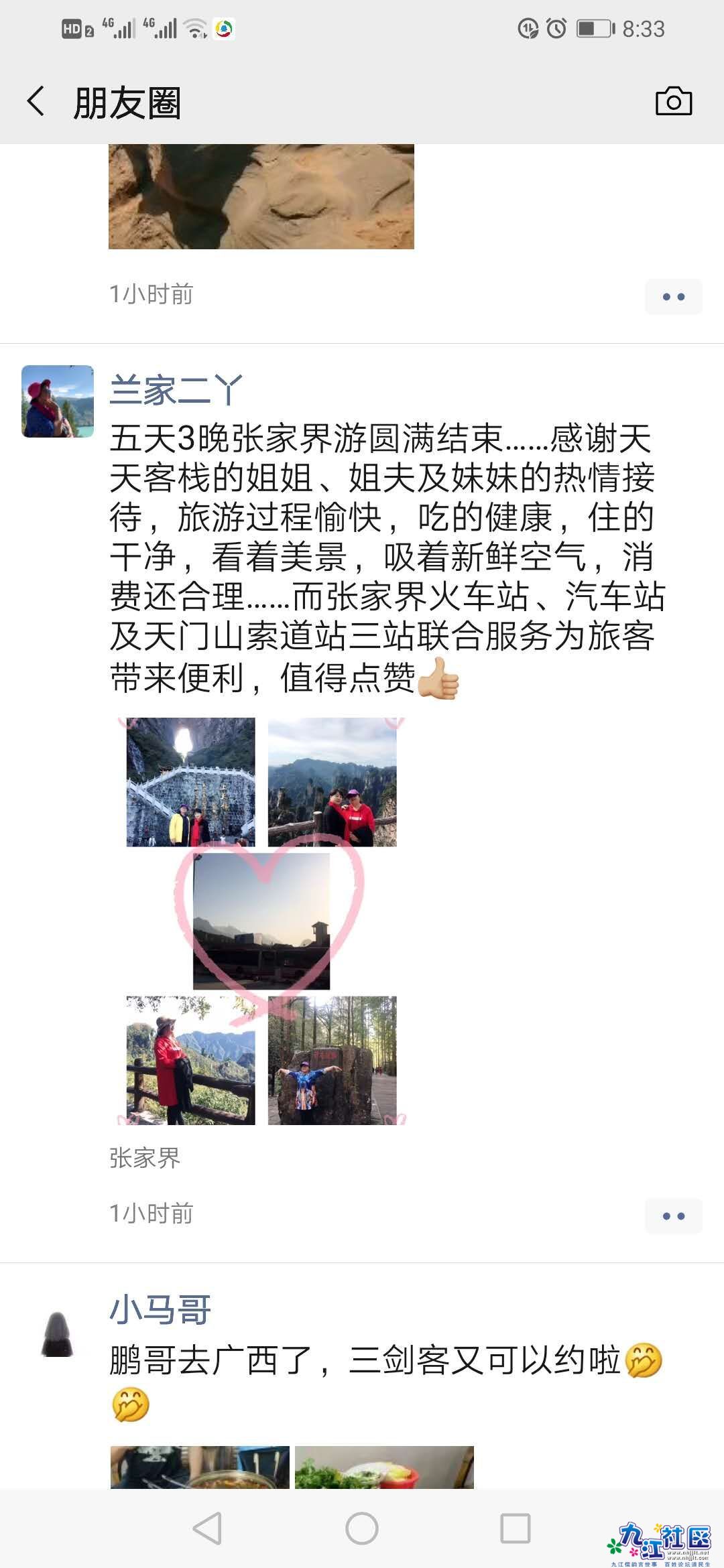Tap the Wi-Fi icon in the status bar
The width and height of the screenshot is (724, 1568).
[193, 28]
